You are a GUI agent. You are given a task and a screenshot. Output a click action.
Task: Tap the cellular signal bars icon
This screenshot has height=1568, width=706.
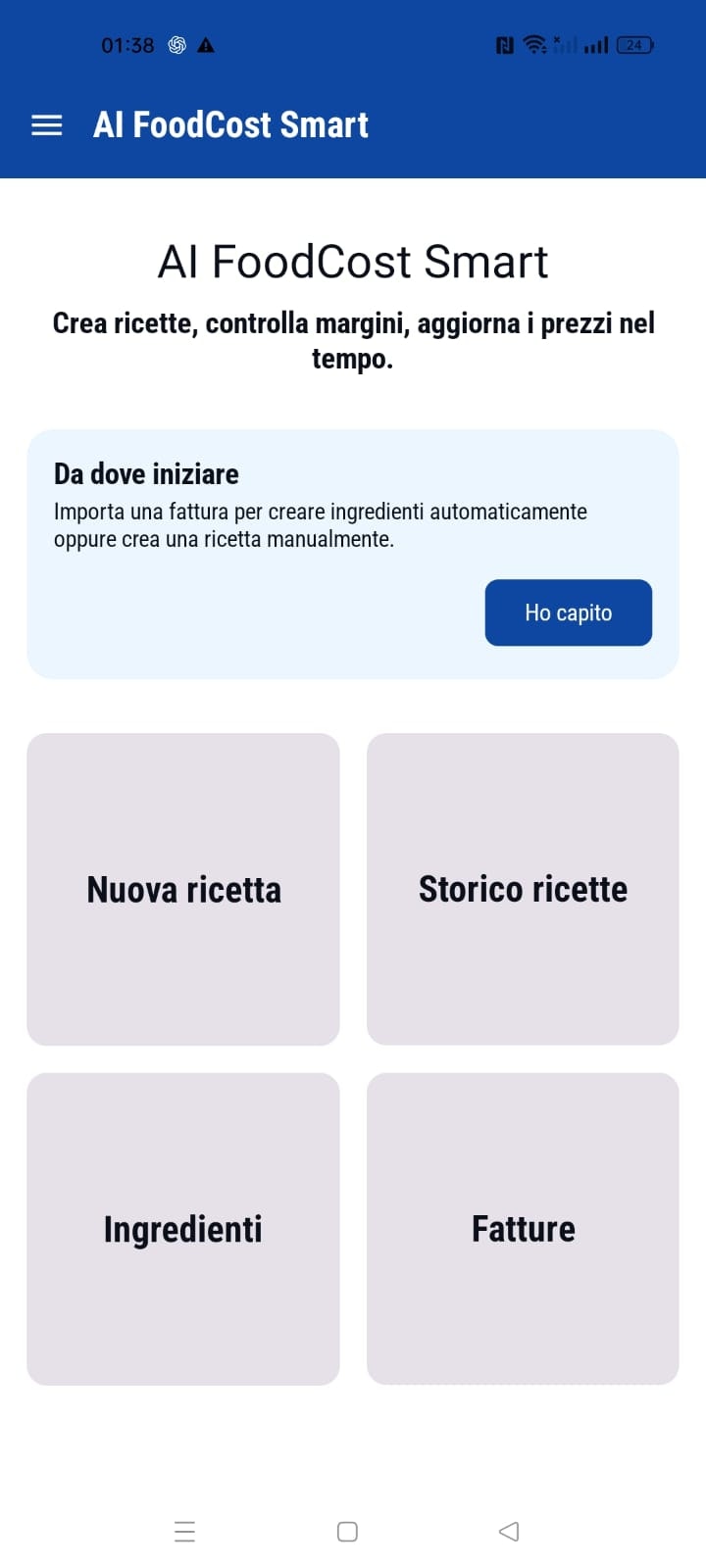594,45
